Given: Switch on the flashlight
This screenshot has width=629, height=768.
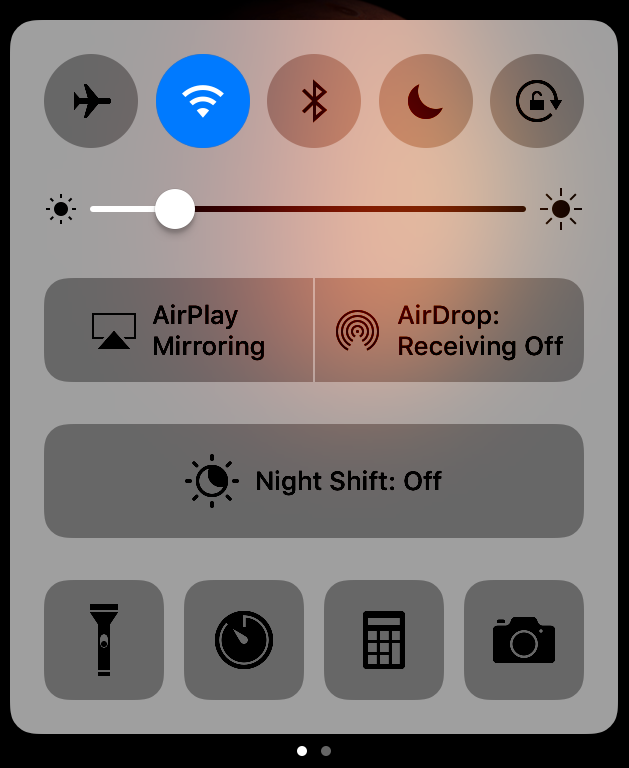Looking at the screenshot, I should coord(104,640).
